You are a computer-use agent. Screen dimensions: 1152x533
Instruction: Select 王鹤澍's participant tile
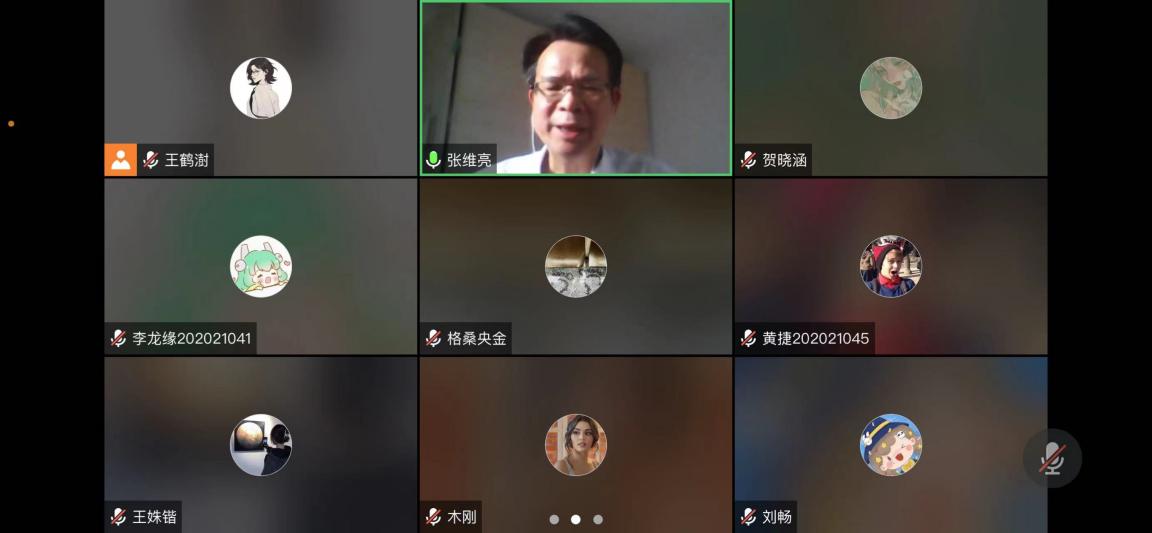point(261,88)
